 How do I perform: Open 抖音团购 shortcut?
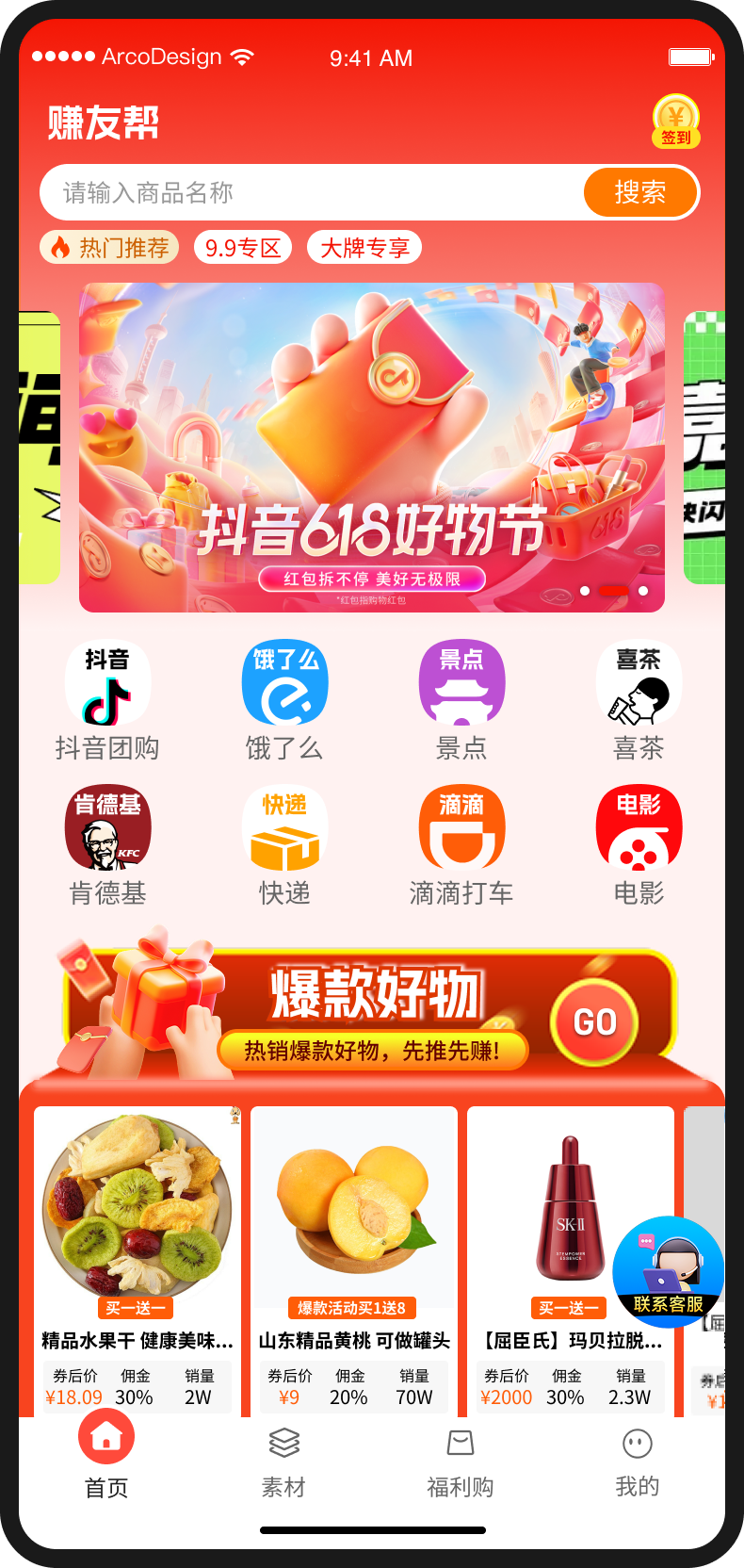pyautogui.click(x=107, y=699)
